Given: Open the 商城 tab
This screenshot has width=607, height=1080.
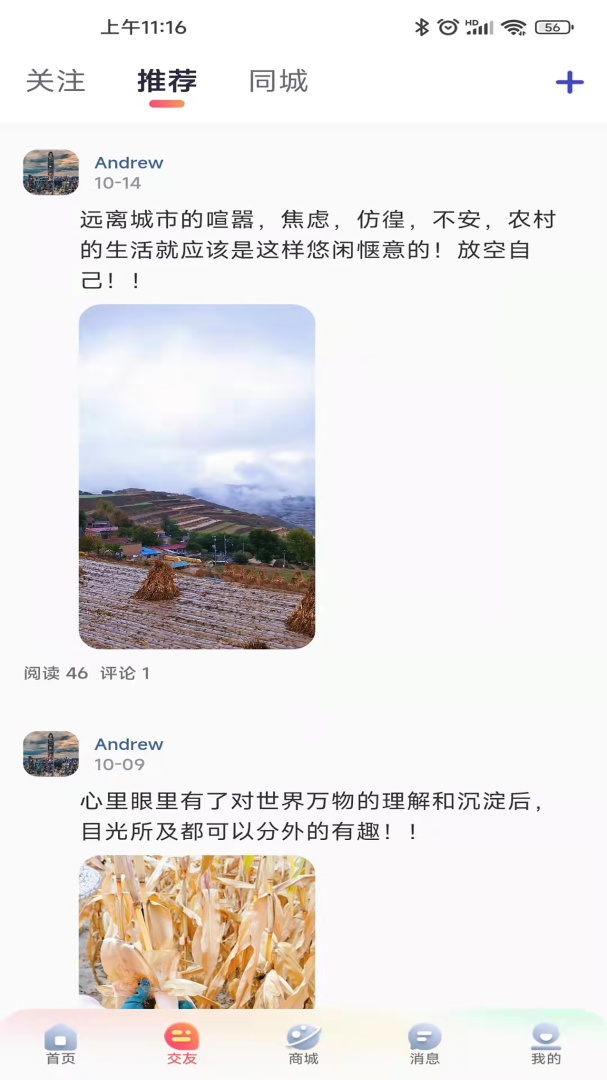Looking at the screenshot, I should [303, 1044].
